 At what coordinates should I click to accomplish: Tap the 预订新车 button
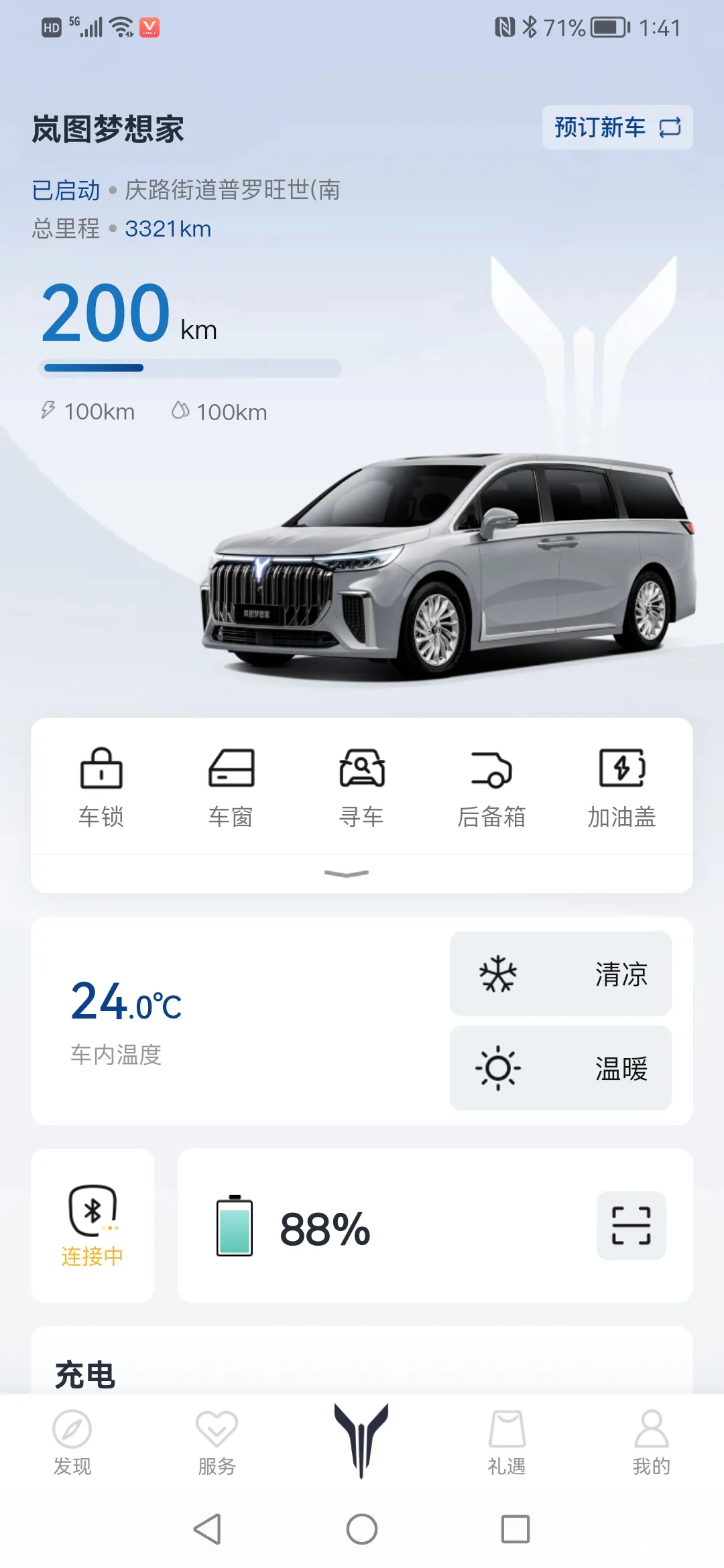pyautogui.click(x=617, y=127)
